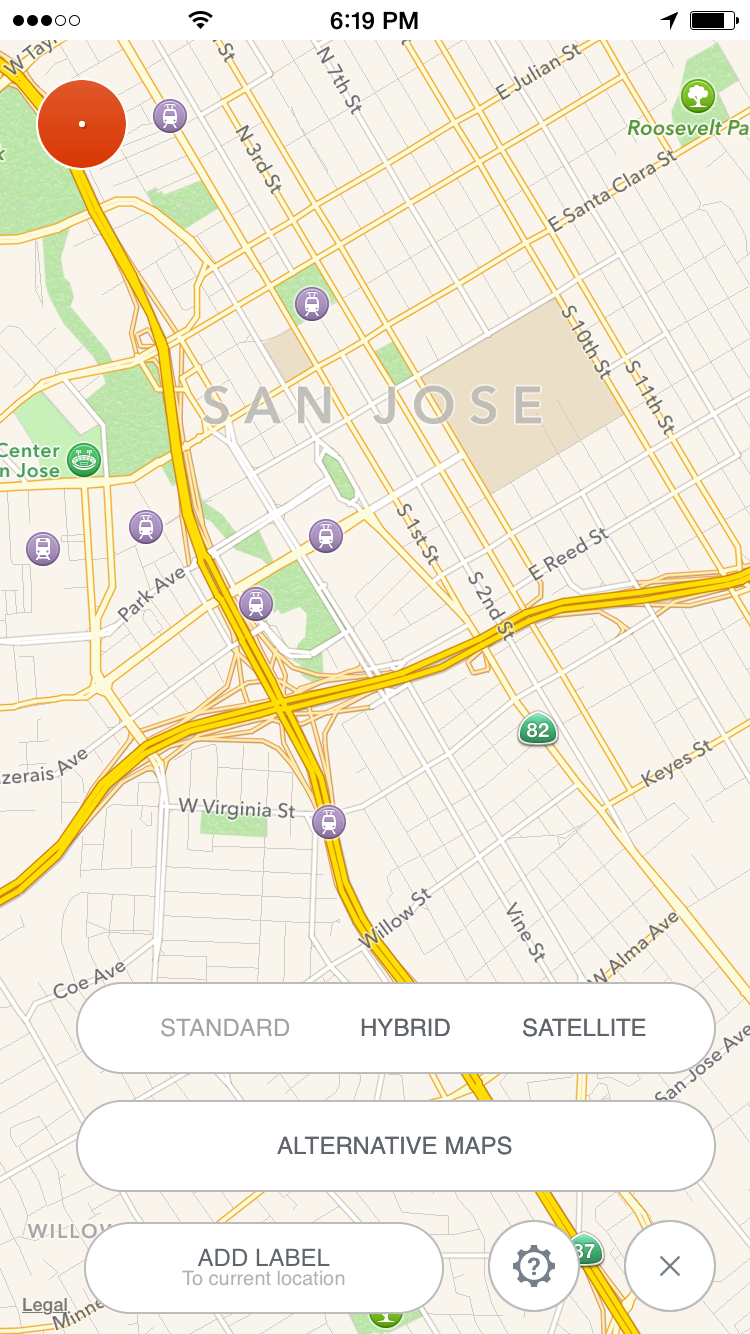Add label to current location
This screenshot has height=1334, width=750.
click(x=264, y=1267)
